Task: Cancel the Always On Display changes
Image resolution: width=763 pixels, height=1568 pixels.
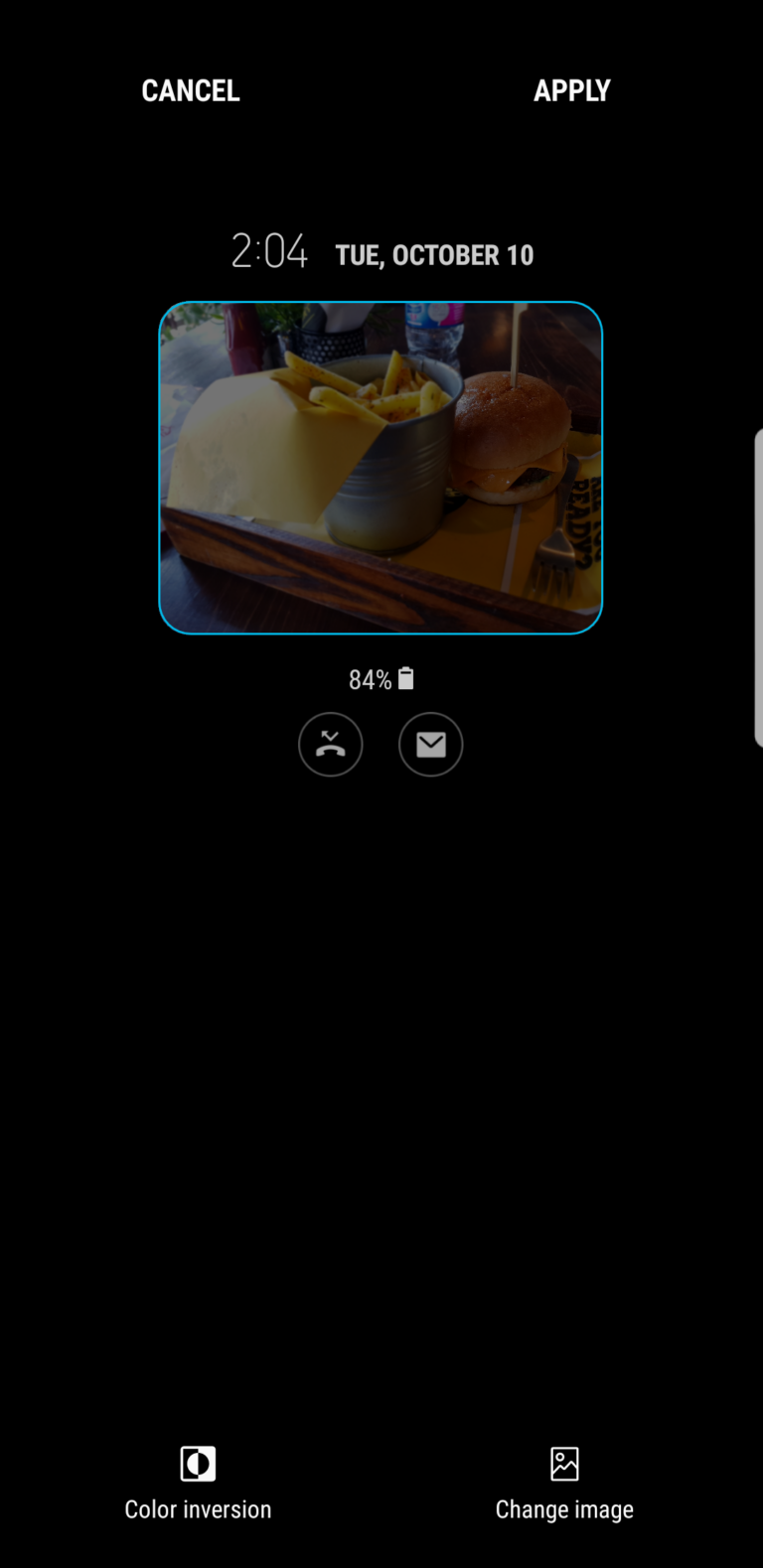Action: tap(191, 90)
